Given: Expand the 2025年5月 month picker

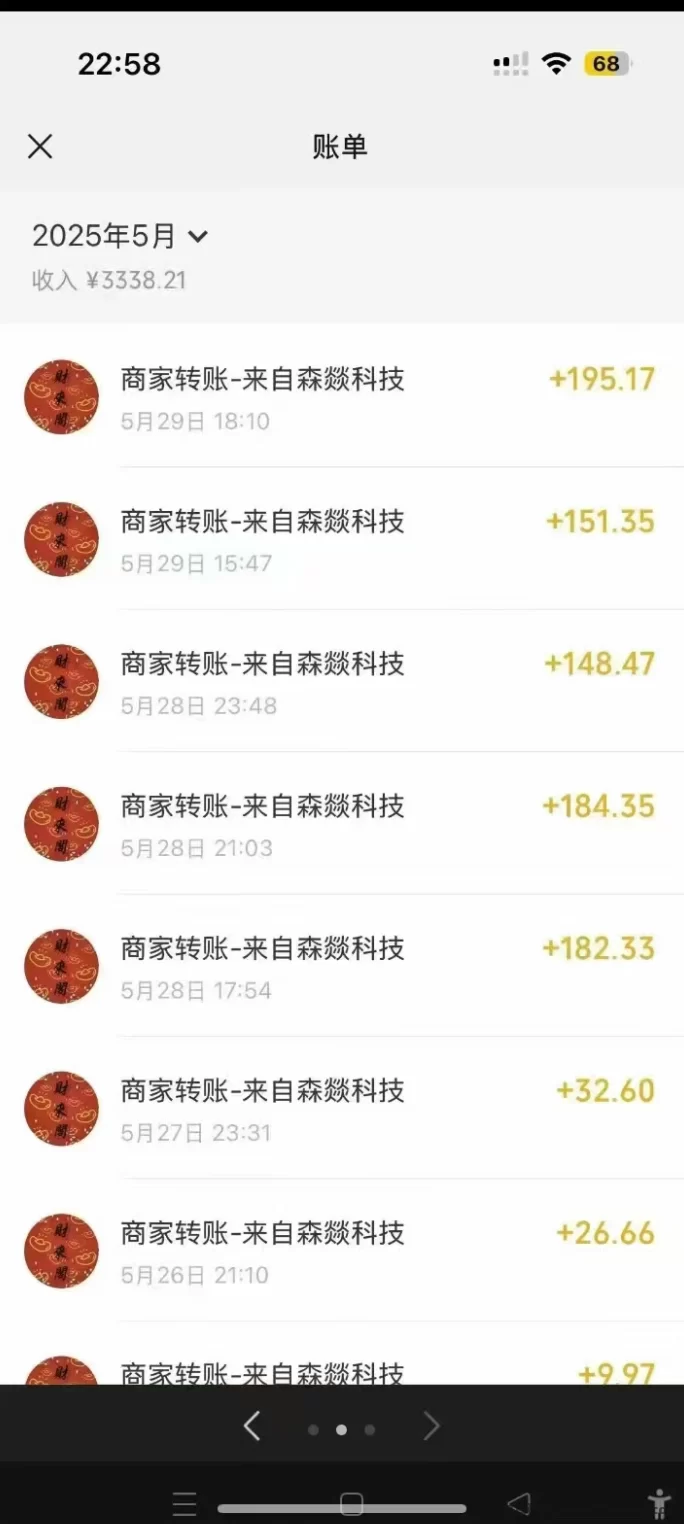Looking at the screenshot, I should (120, 236).
